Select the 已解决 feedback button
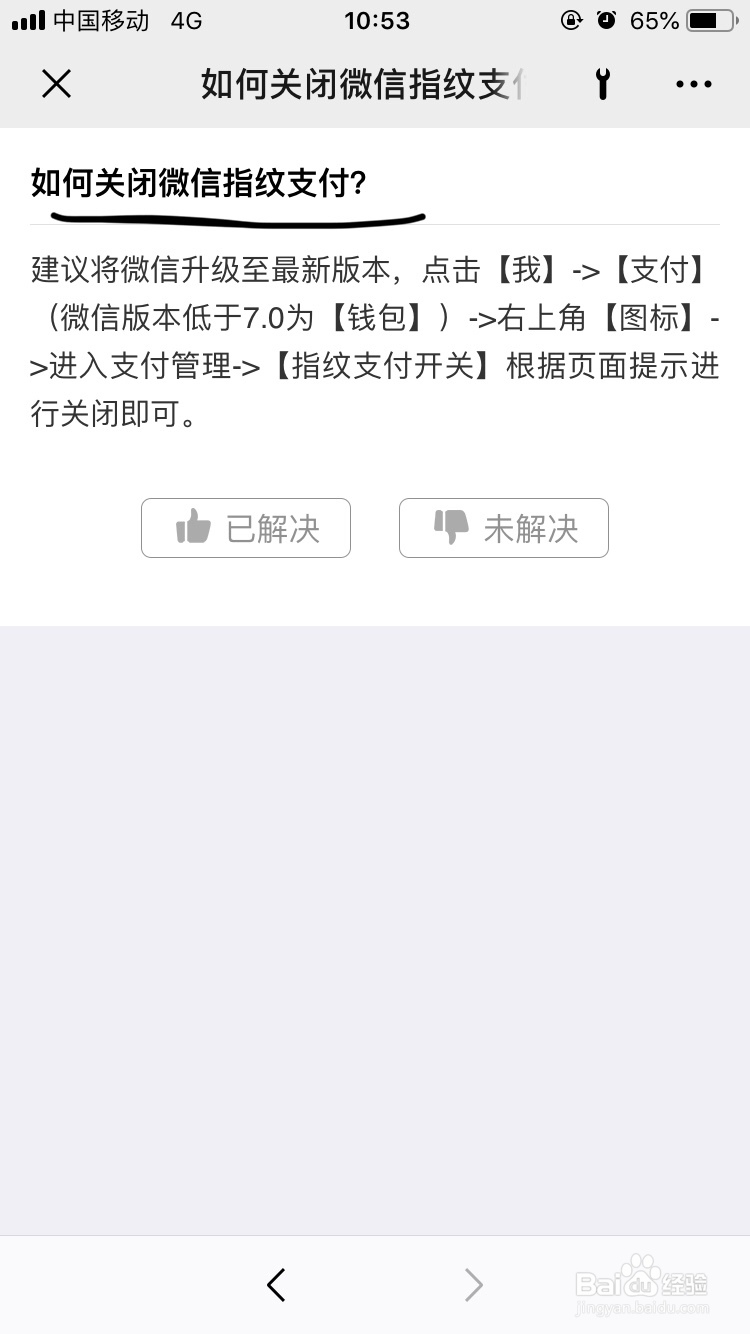 click(245, 528)
